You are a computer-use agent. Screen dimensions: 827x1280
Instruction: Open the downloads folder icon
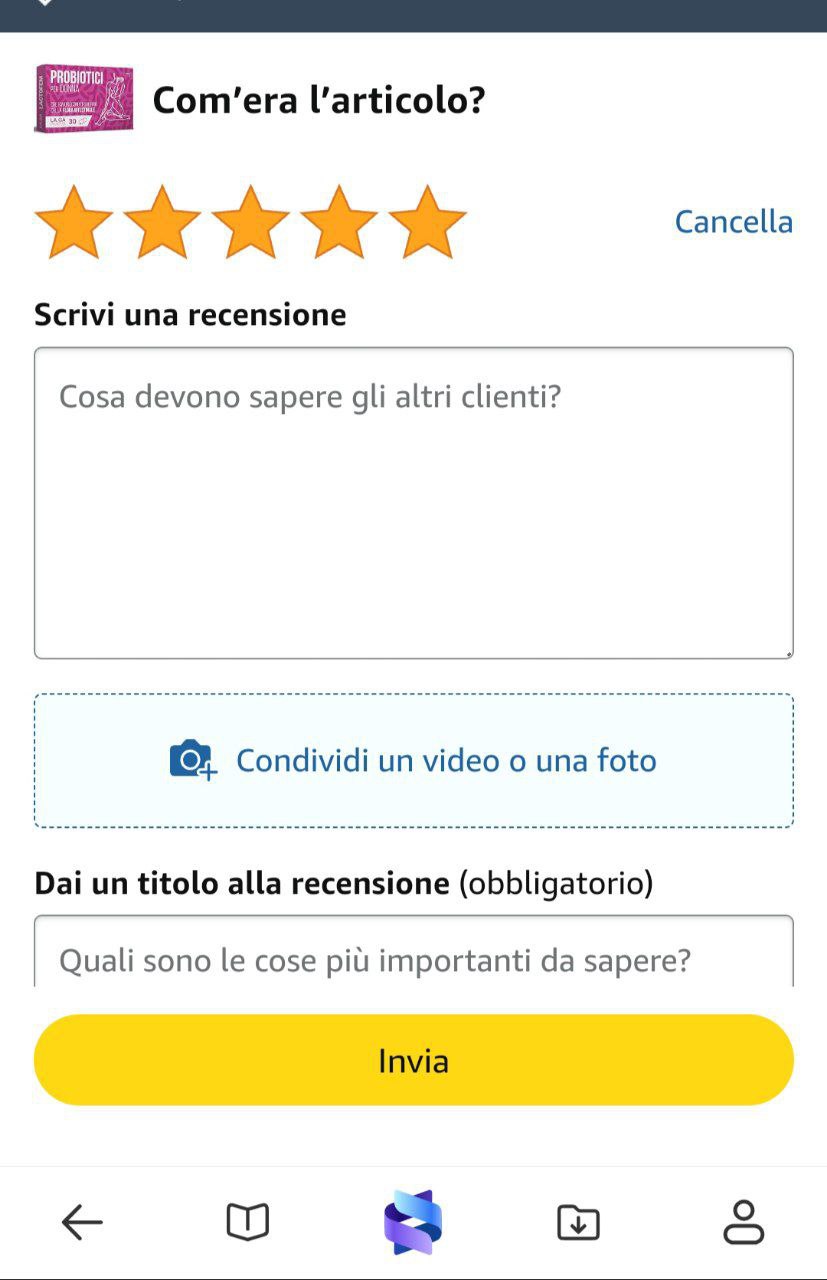pos(578,1221)
